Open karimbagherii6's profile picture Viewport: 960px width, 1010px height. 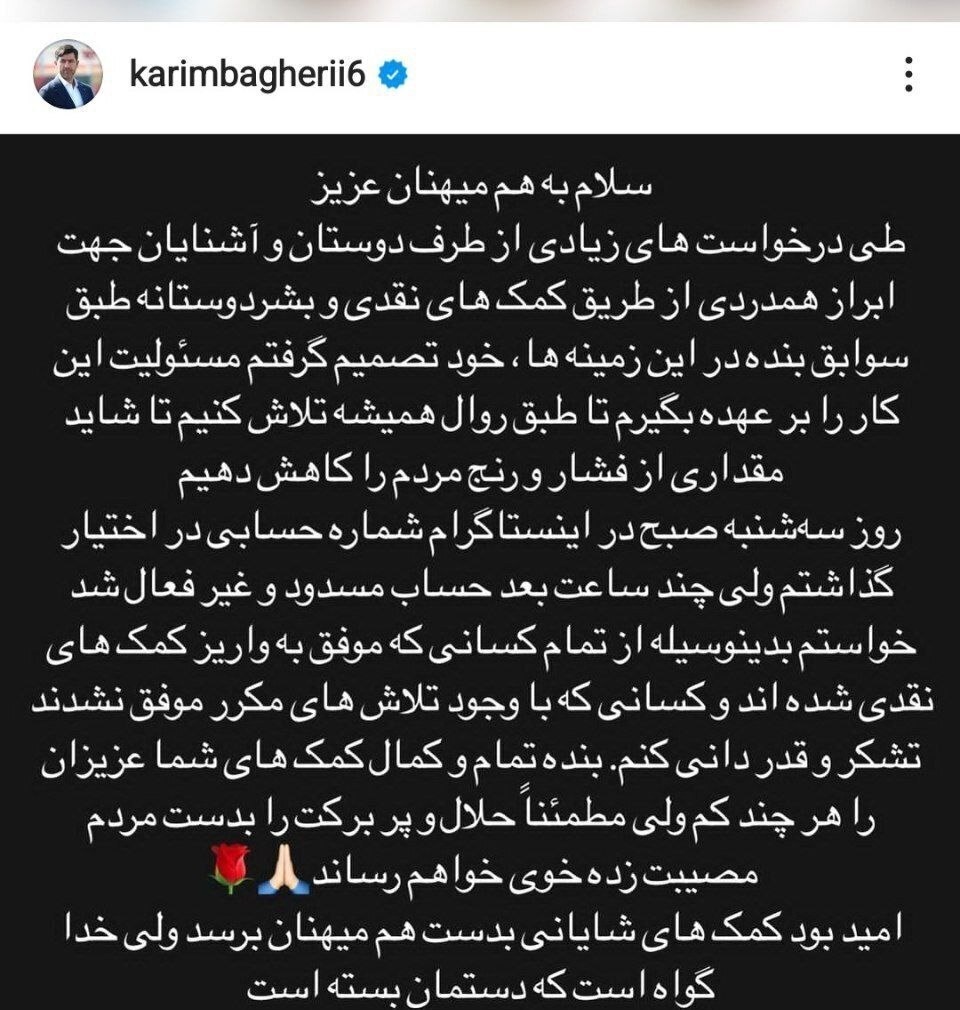point(68,75)
